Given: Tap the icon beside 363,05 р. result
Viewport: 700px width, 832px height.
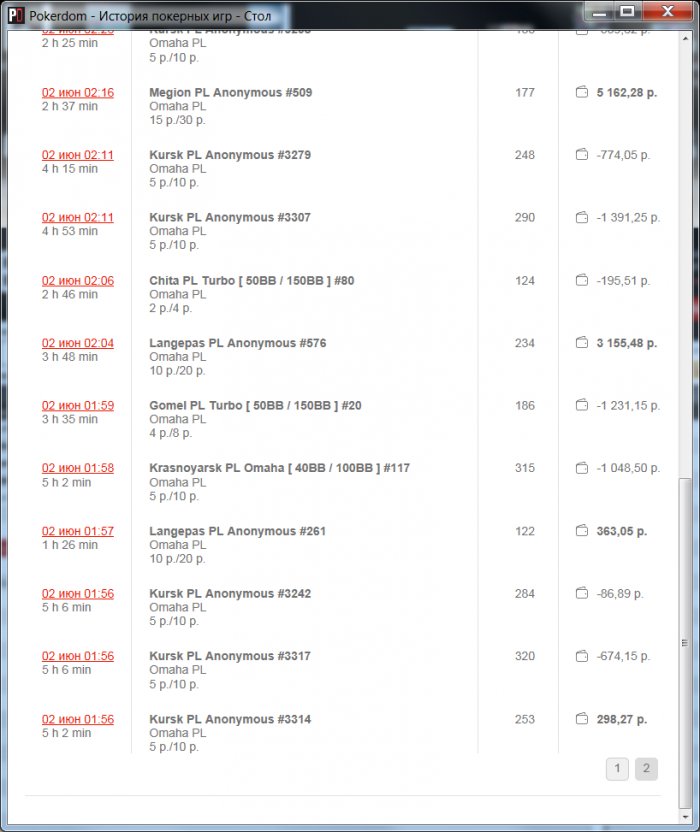Looking at the screenshot, I should [x=582, y=531].
